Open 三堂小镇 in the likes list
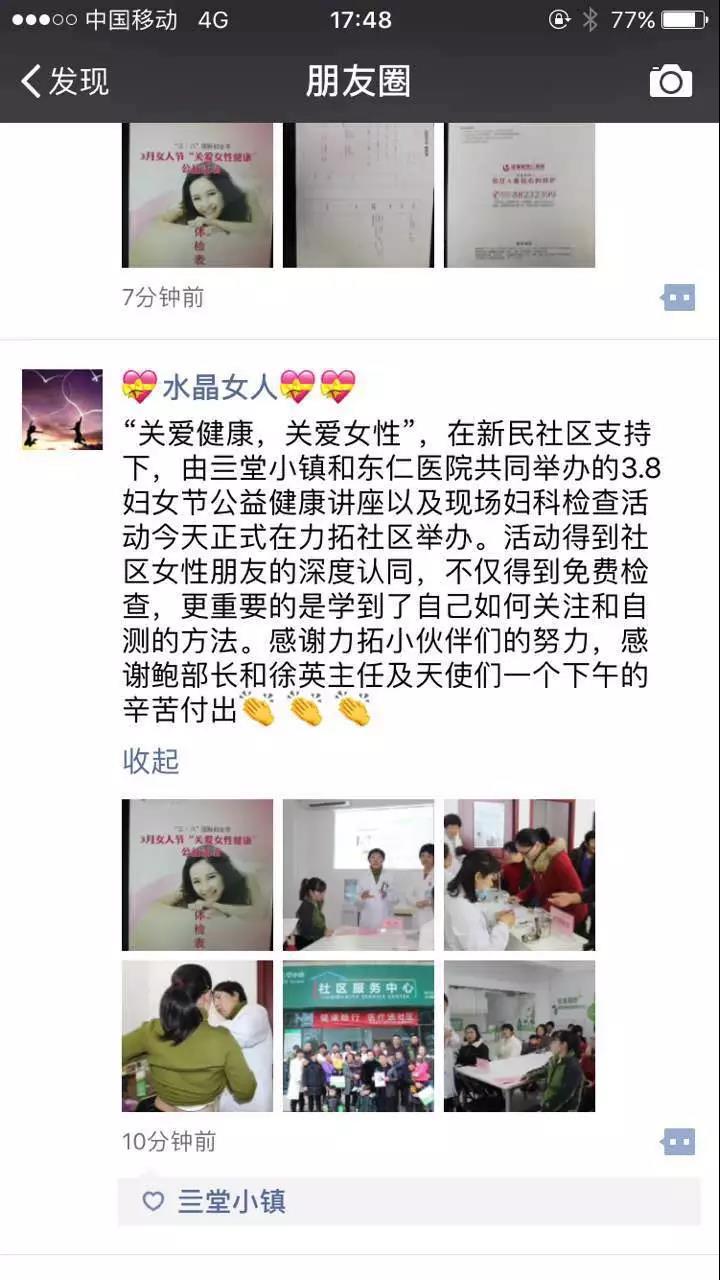Viewport: 720px width, 1280px height. pos(232,1201)
